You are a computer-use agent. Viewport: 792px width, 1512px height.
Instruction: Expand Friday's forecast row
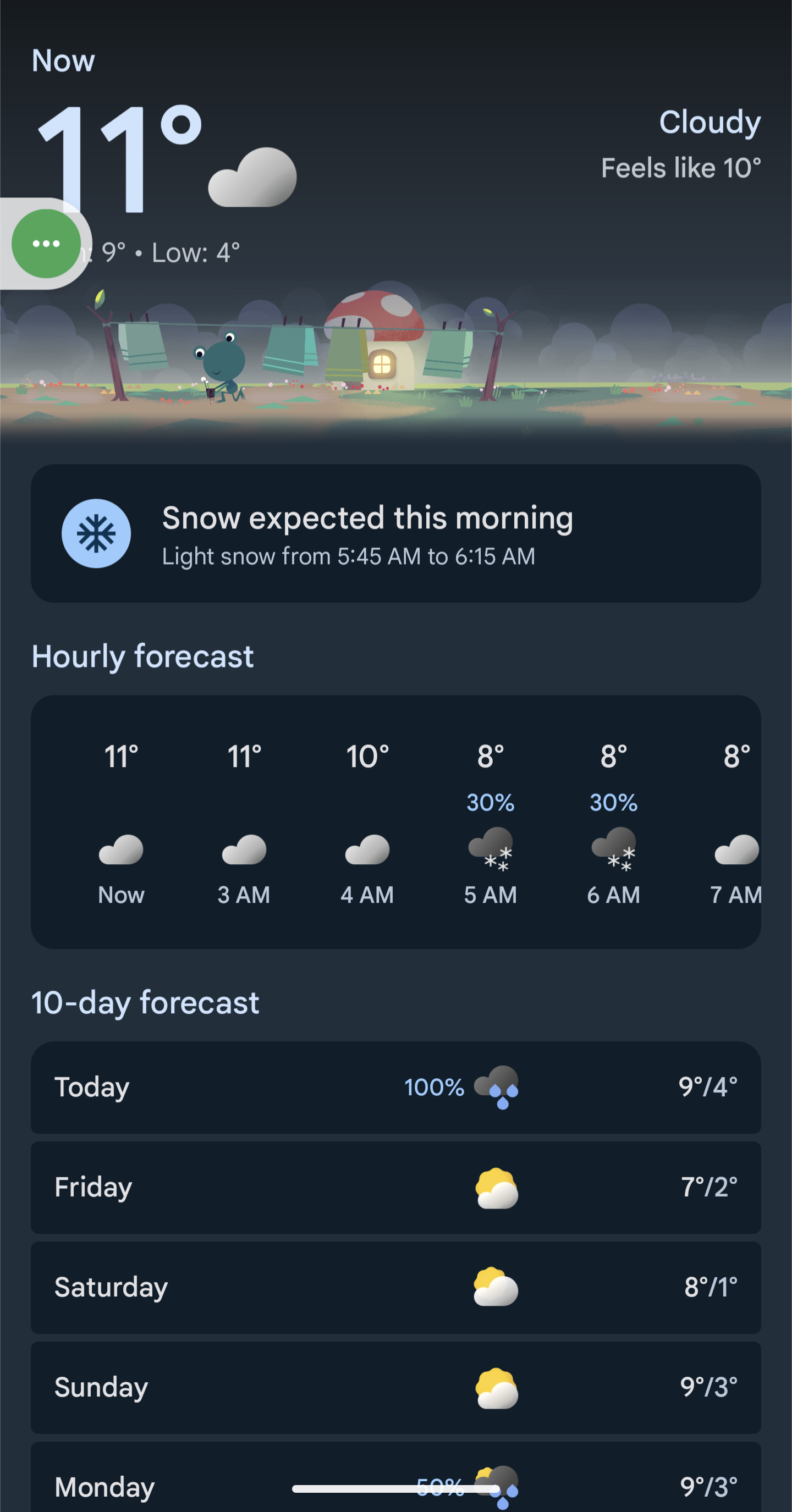pyautogui.click(x=395, y=1187)
